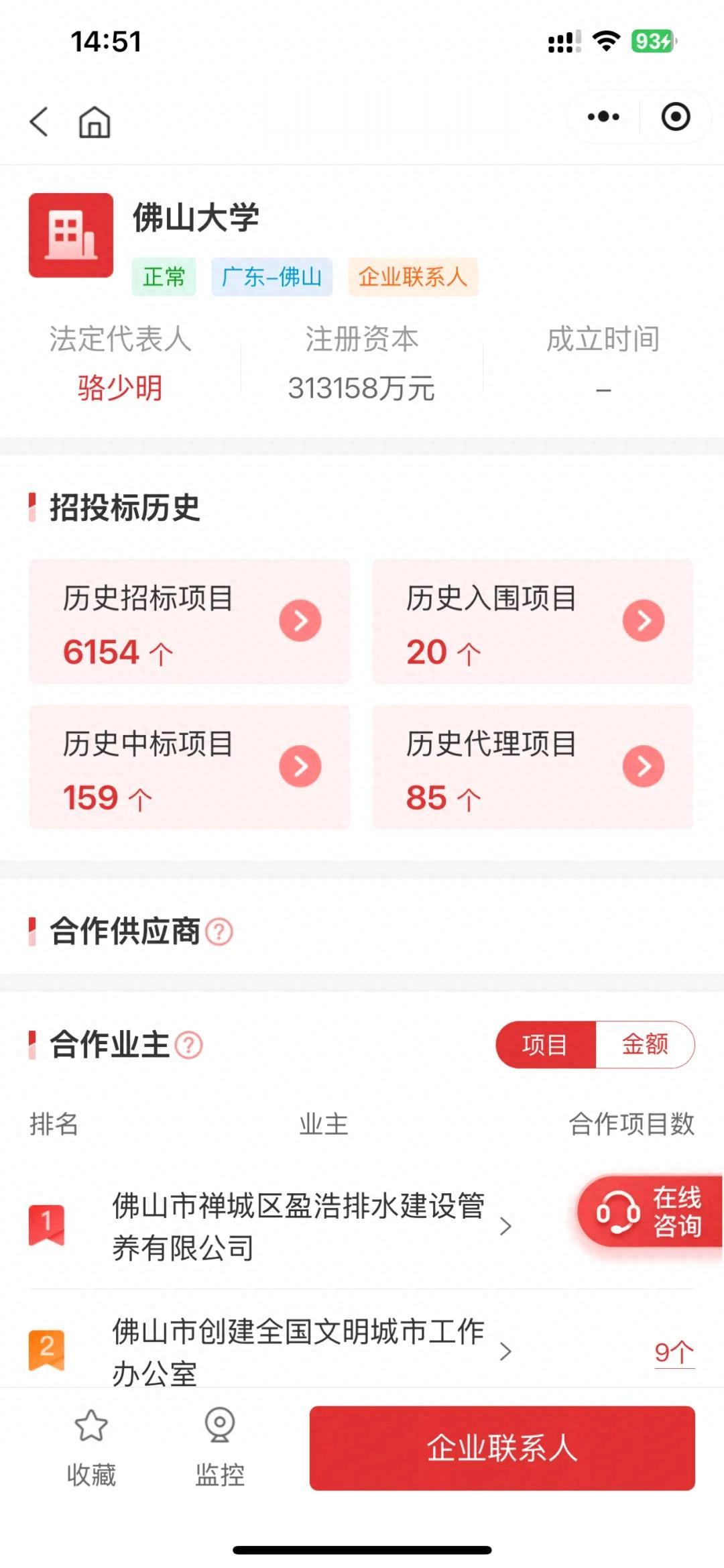Show help for 合作供应商
Viewport: 724px width, 1568px height.
click(219, 932)
